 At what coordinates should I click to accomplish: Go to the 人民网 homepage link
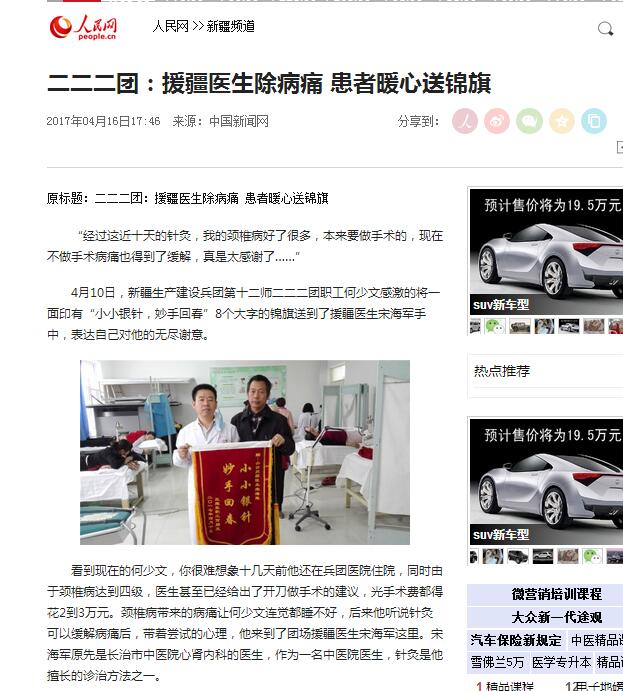pos(169,27)
